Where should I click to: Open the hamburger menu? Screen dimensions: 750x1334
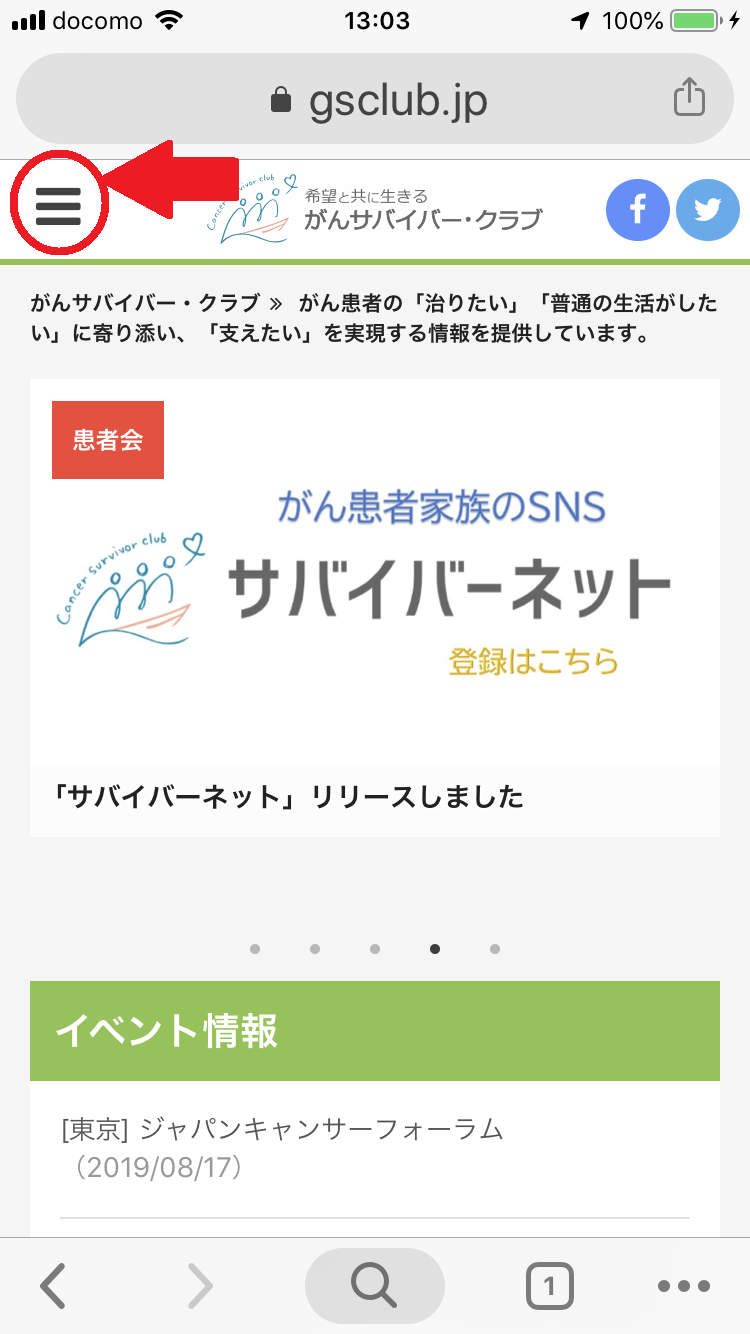tap(58, 206)
